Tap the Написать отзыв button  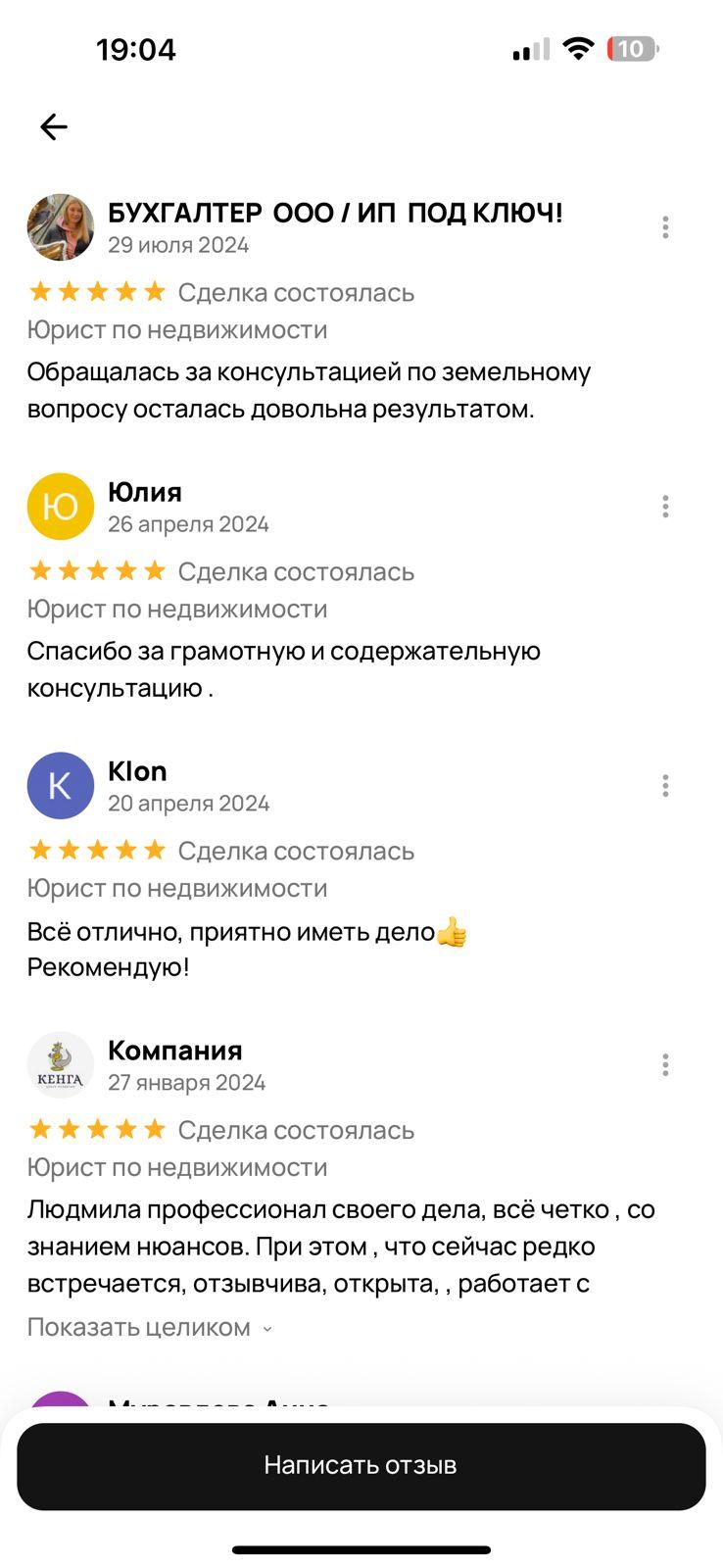361,1465
